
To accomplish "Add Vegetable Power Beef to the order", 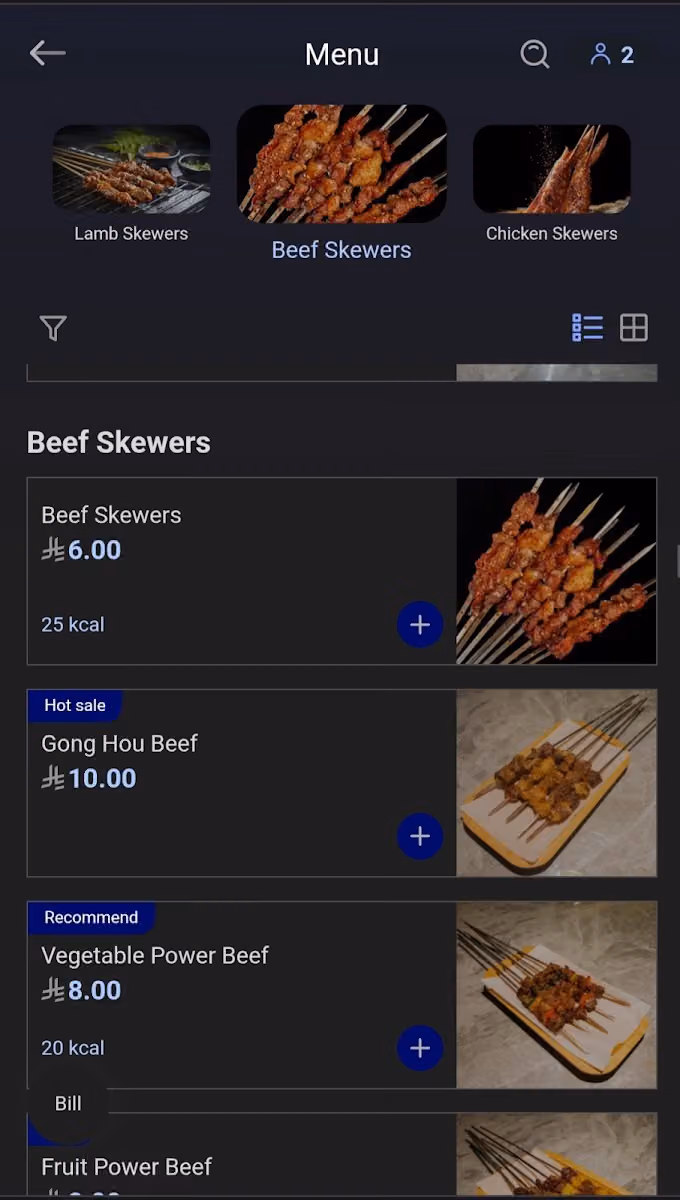I will 420,1049.
